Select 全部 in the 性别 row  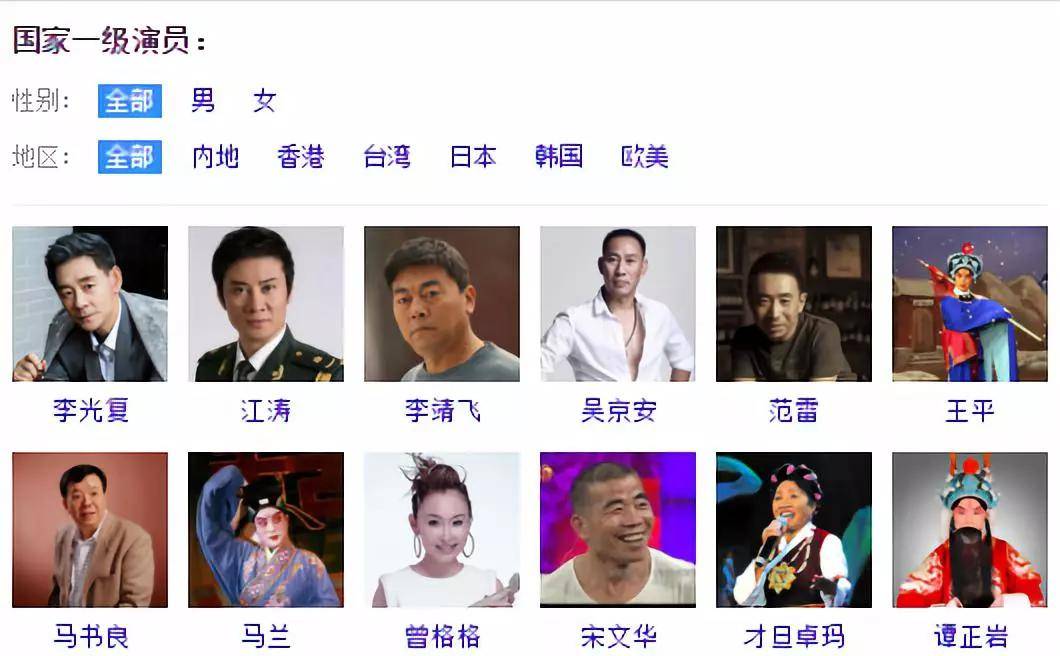[129, 100]
